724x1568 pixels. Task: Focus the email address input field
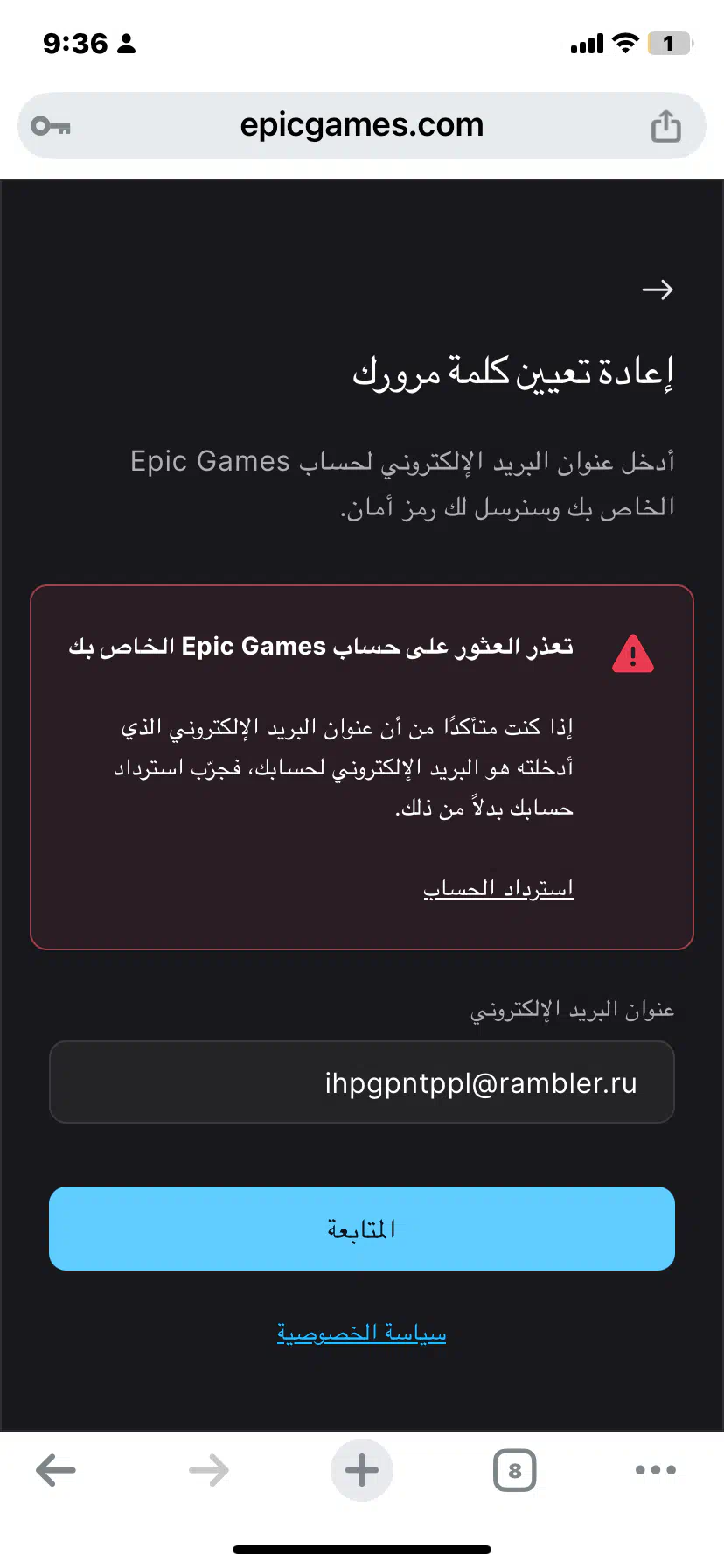[x=362, y=1082]
